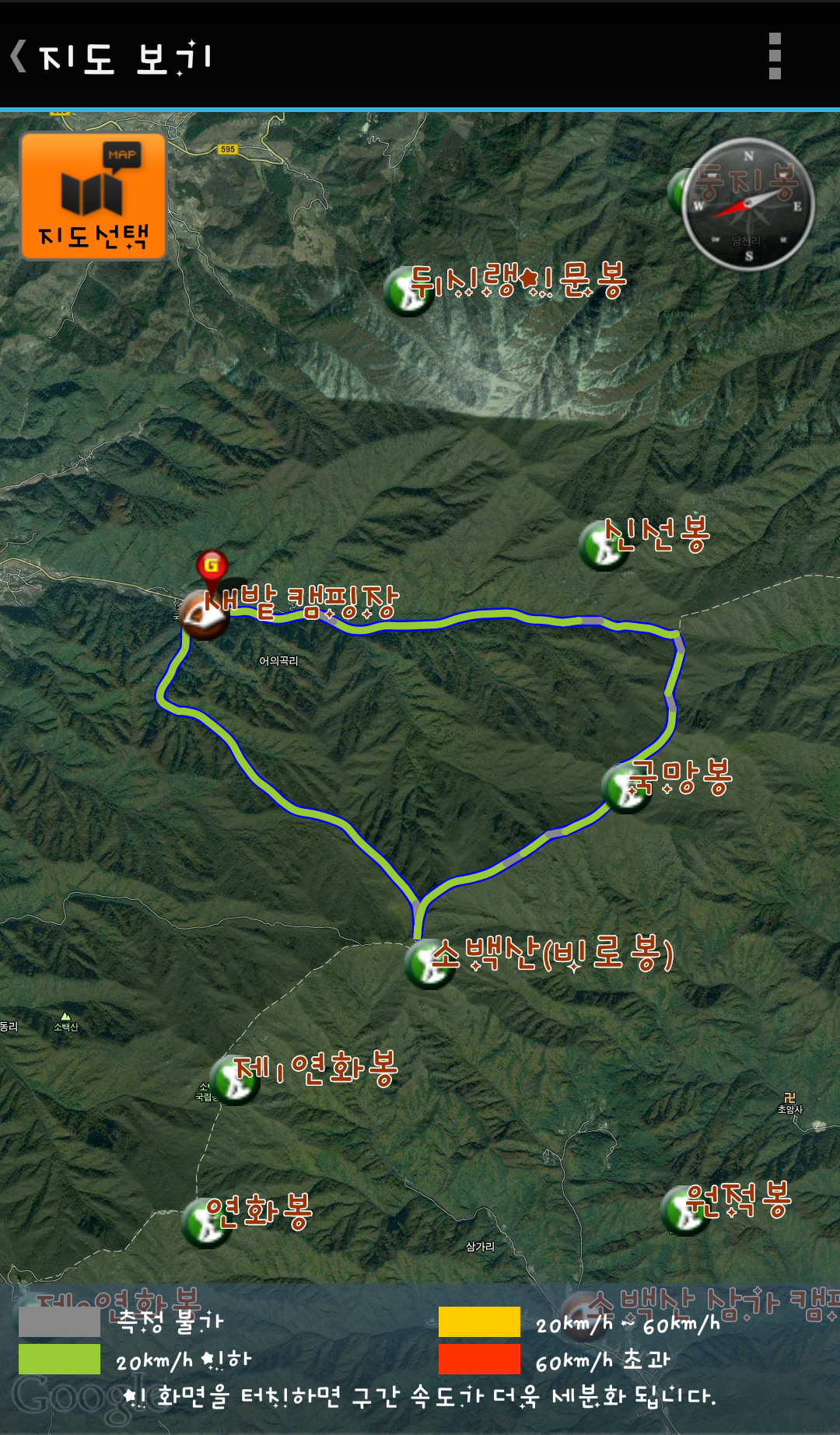The width and height of the screenshot is (840, 1435).
Task: Select the 국망봉 peak marker
Action: pyautogui.click(x=627, y=788)
